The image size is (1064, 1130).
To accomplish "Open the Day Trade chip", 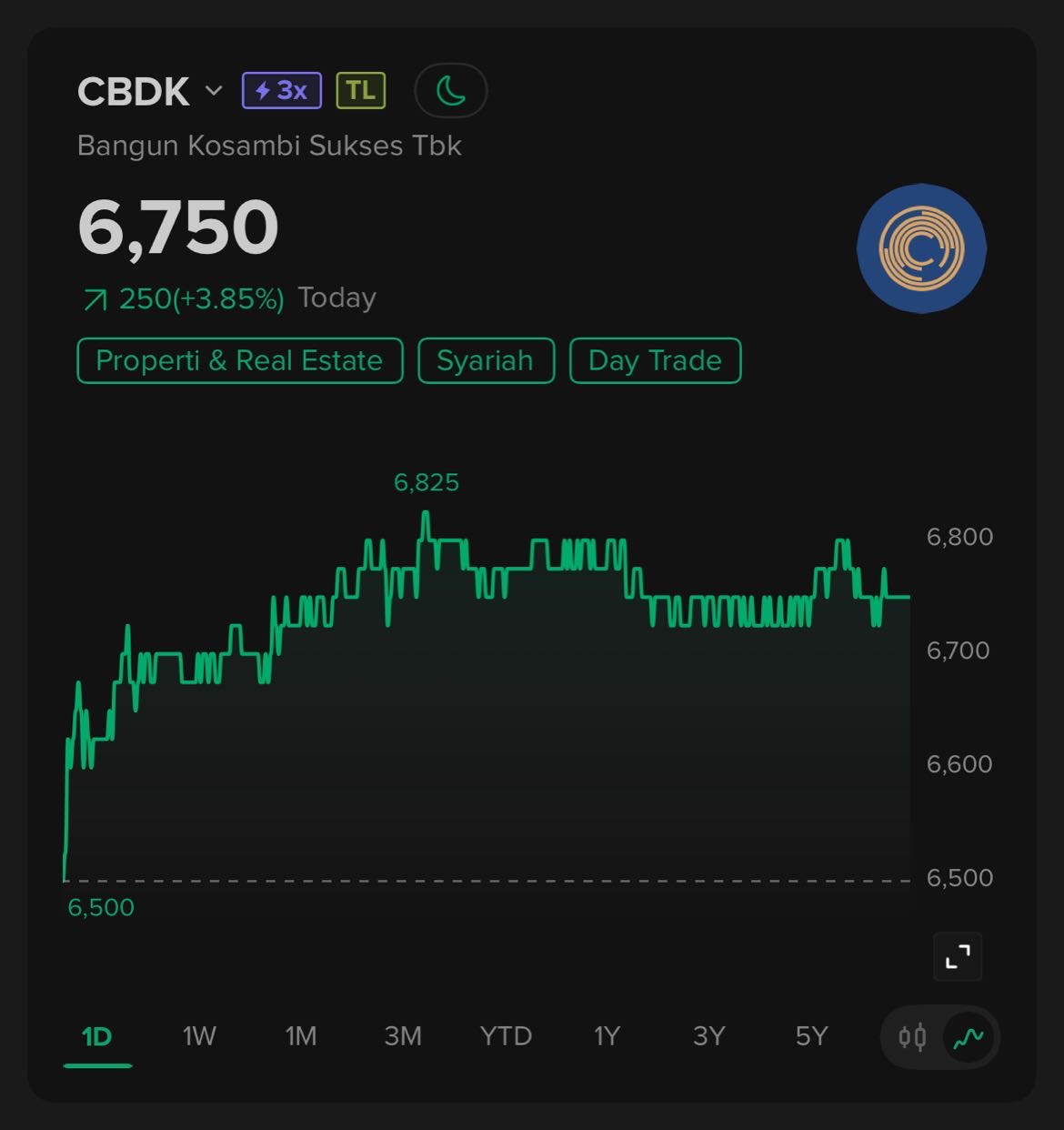I will click(655, 360).
